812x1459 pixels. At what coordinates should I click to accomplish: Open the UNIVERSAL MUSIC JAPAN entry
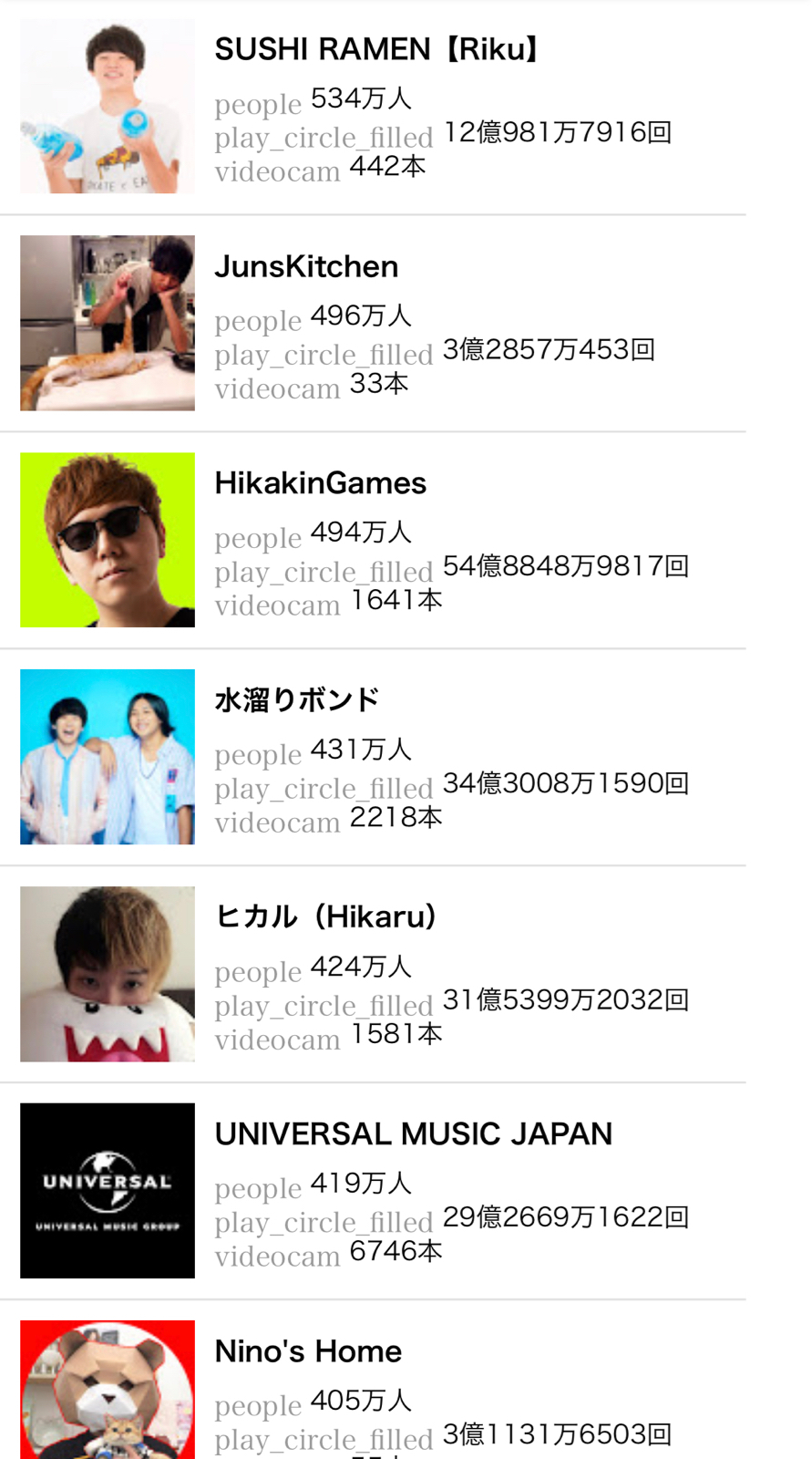pos(373,1192)
